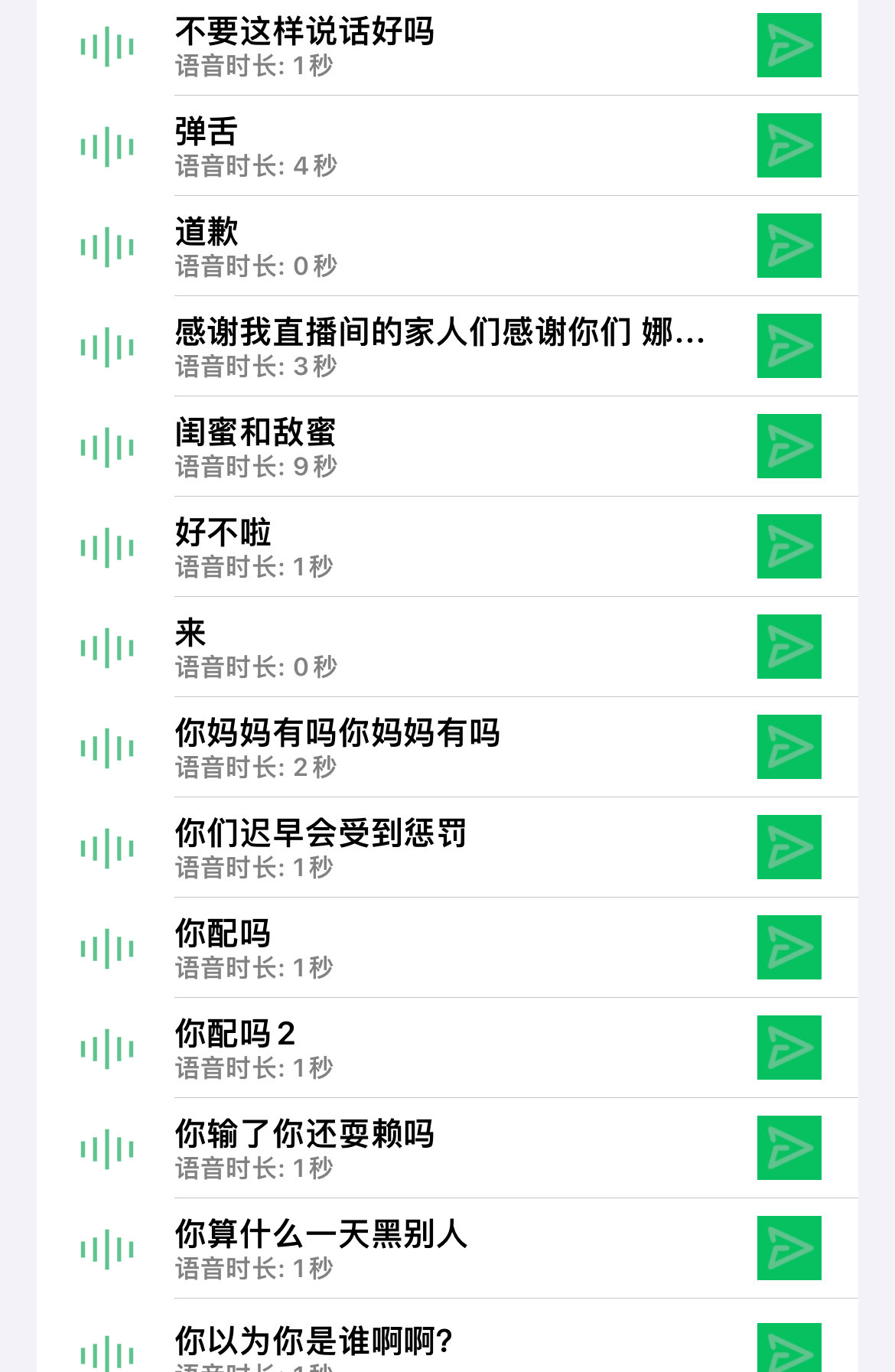The height and width of the screenshot is (1372, 895).
Task: Open the 你输了你还耍赖吗 voice entry
Action: [382, 1149]
